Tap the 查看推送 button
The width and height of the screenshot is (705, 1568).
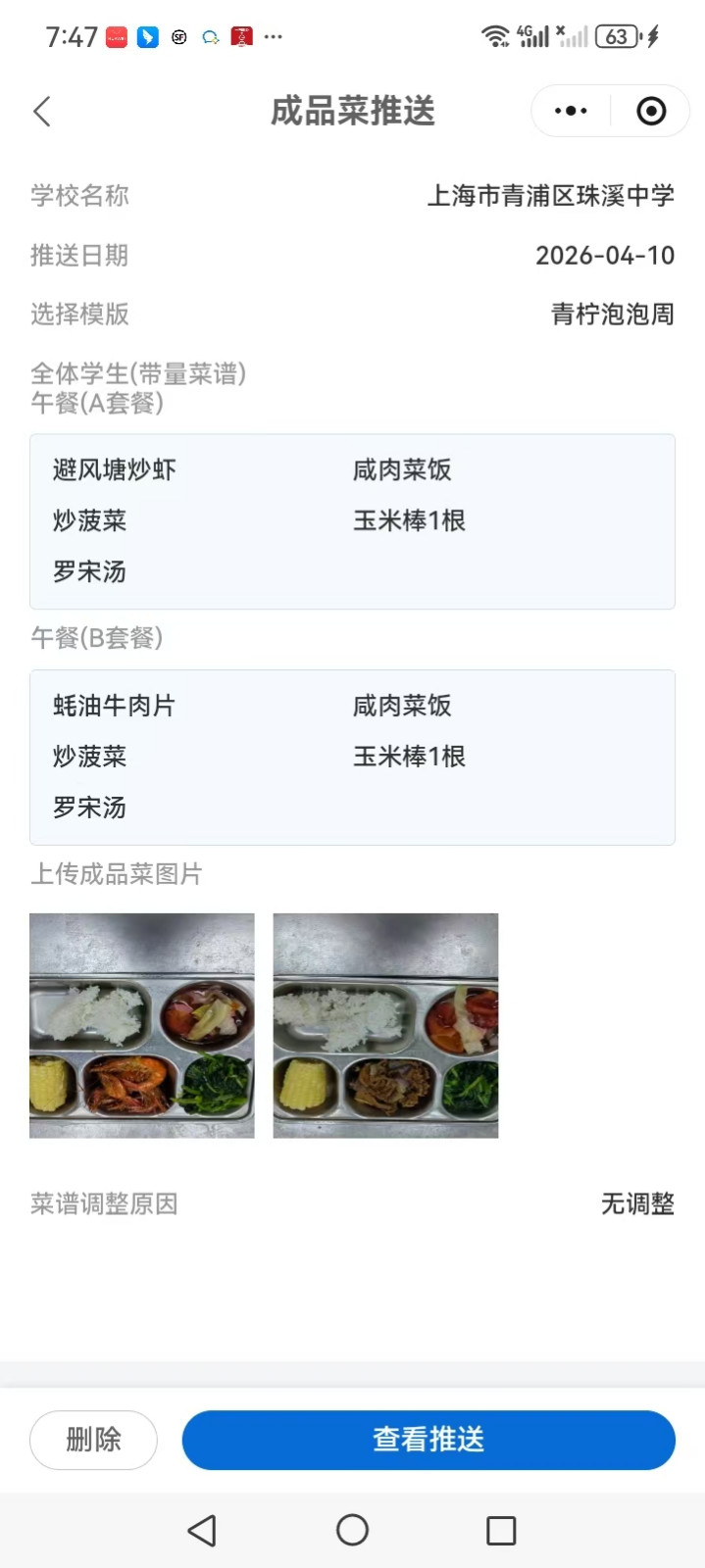click(428, 1440)
